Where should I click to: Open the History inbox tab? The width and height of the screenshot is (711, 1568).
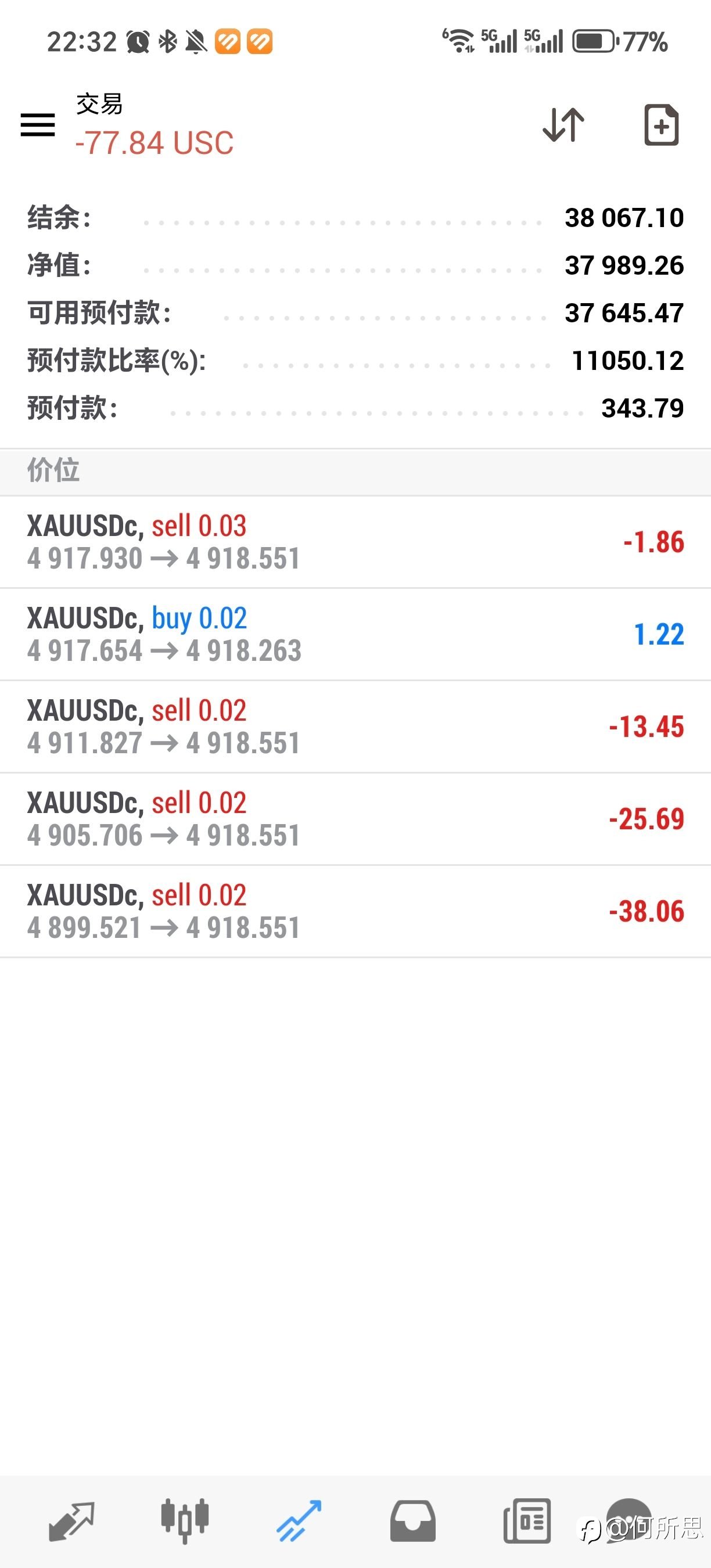tap(412, 1521)
